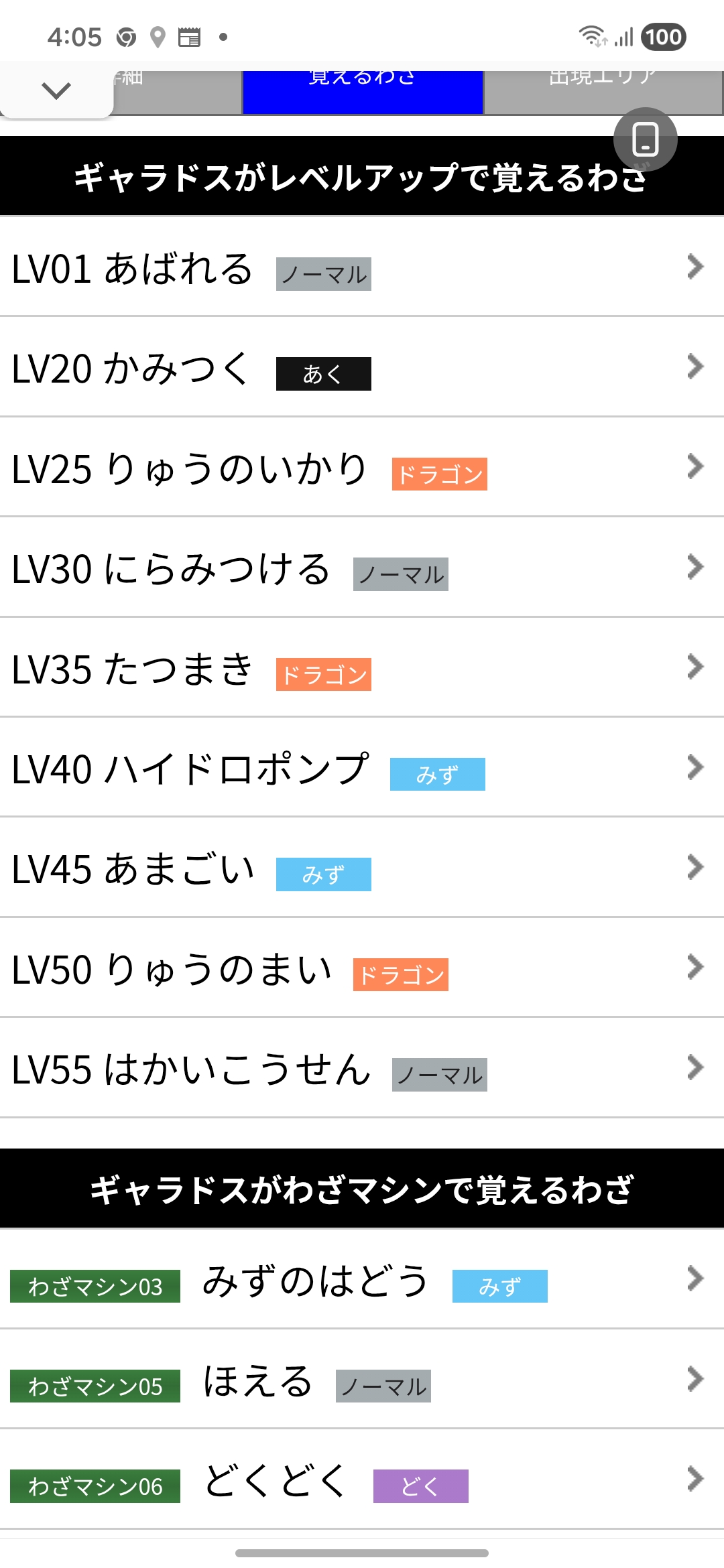Viewport: 724px width, 1568px height.
Task: Select わざマシン06 どくどく move
Action: point(362,1479)
